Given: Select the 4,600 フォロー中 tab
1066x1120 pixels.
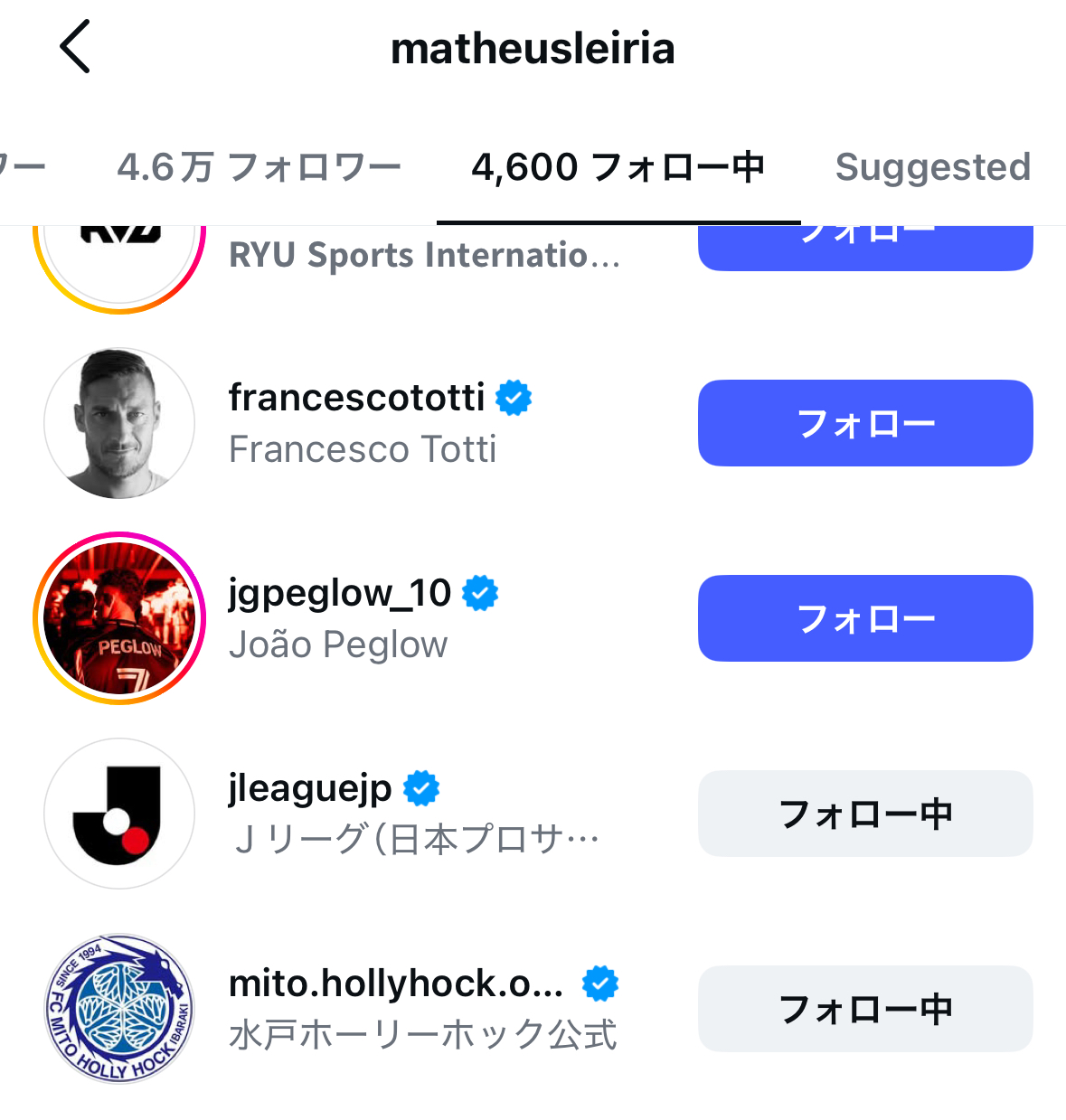Looking at the screenshot, I should click(618, 167).
